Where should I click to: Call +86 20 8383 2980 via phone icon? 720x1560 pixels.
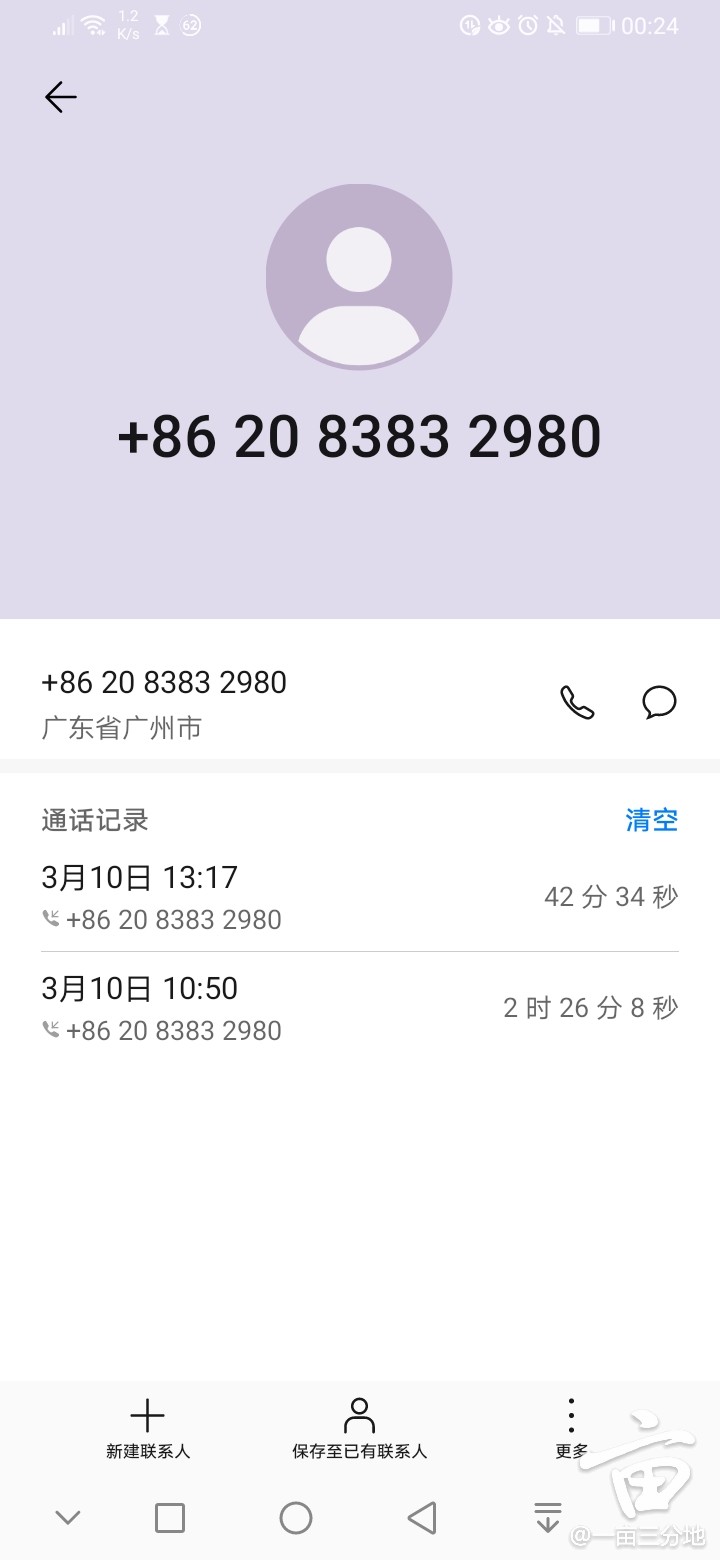click(x=577, y=702)
